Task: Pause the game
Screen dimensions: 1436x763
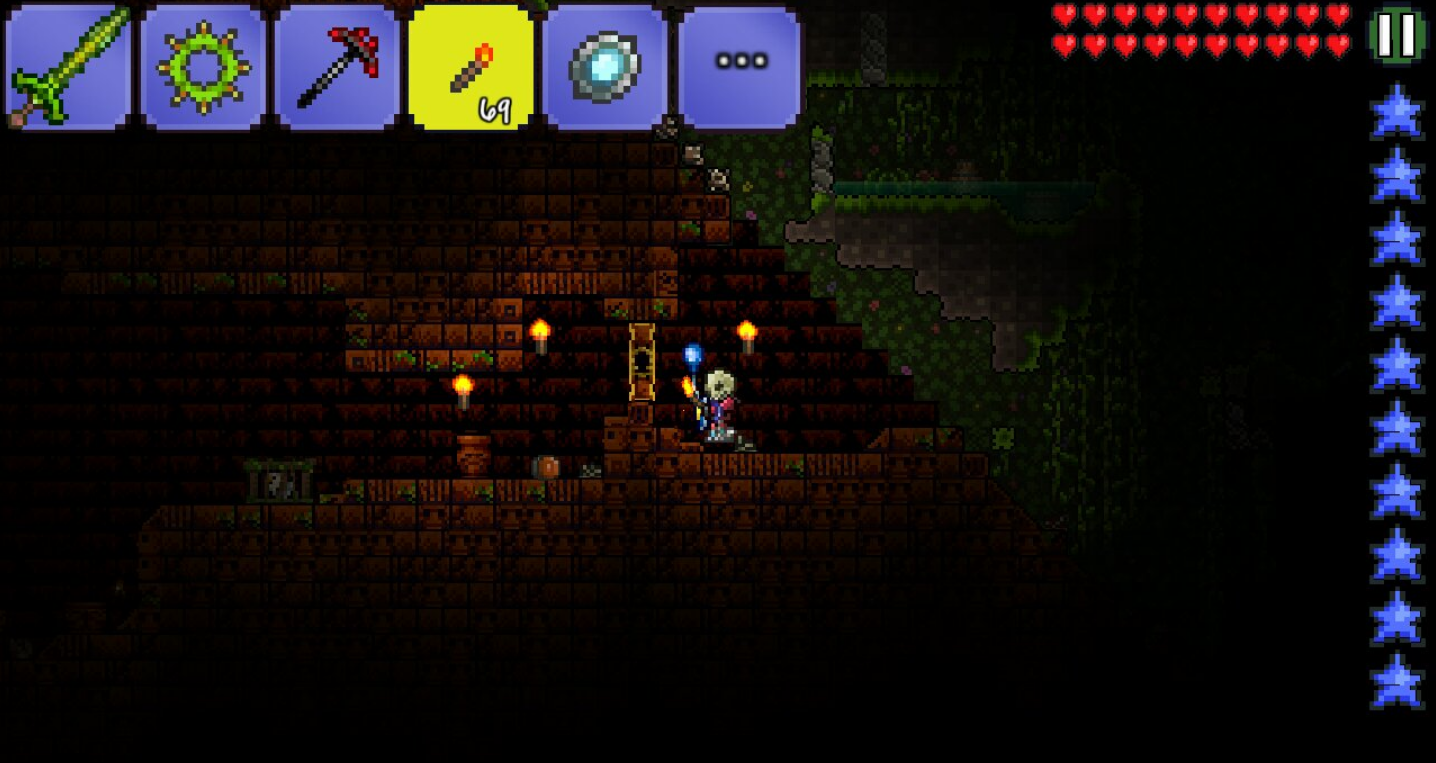Action: [x=1396, y=35]
